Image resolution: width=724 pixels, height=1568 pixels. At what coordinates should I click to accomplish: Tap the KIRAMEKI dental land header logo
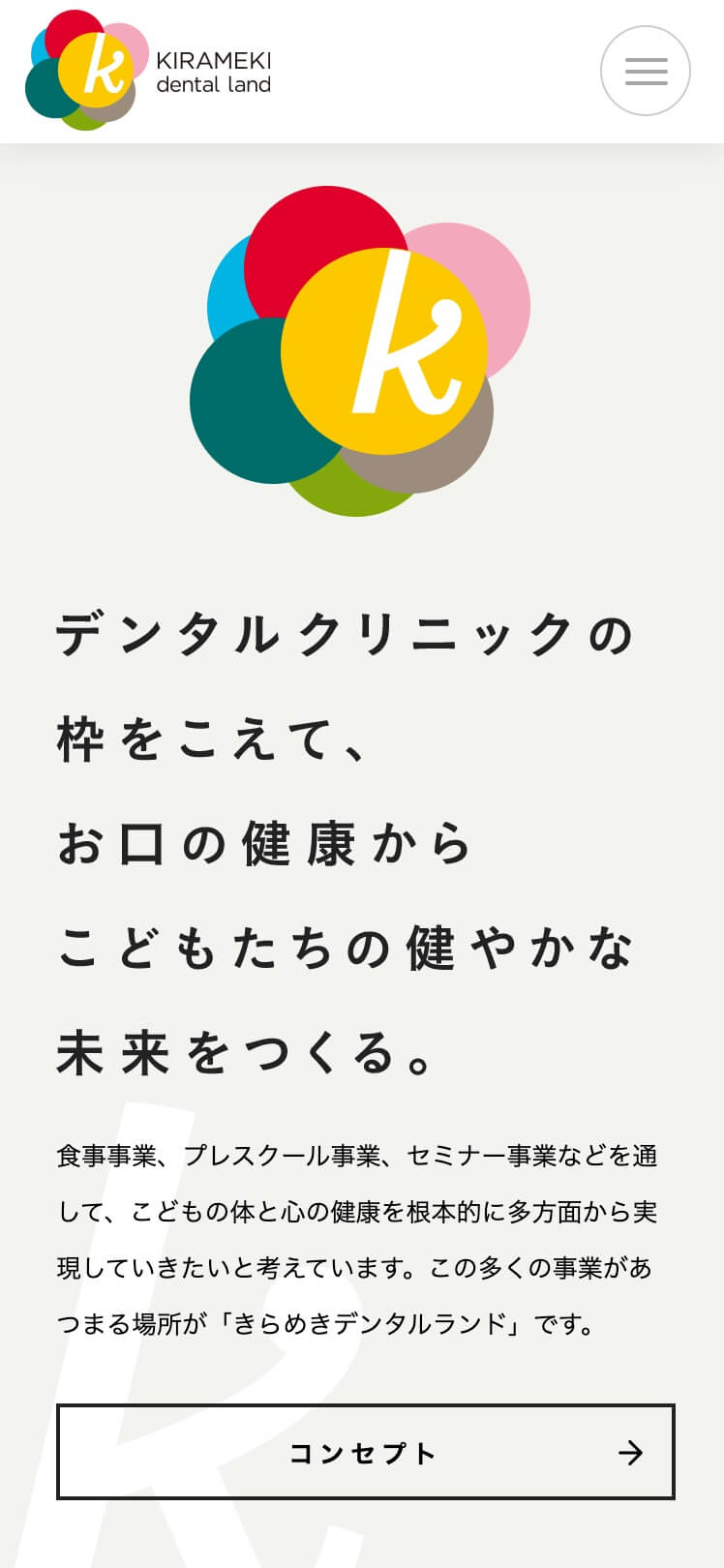point(148,72)
